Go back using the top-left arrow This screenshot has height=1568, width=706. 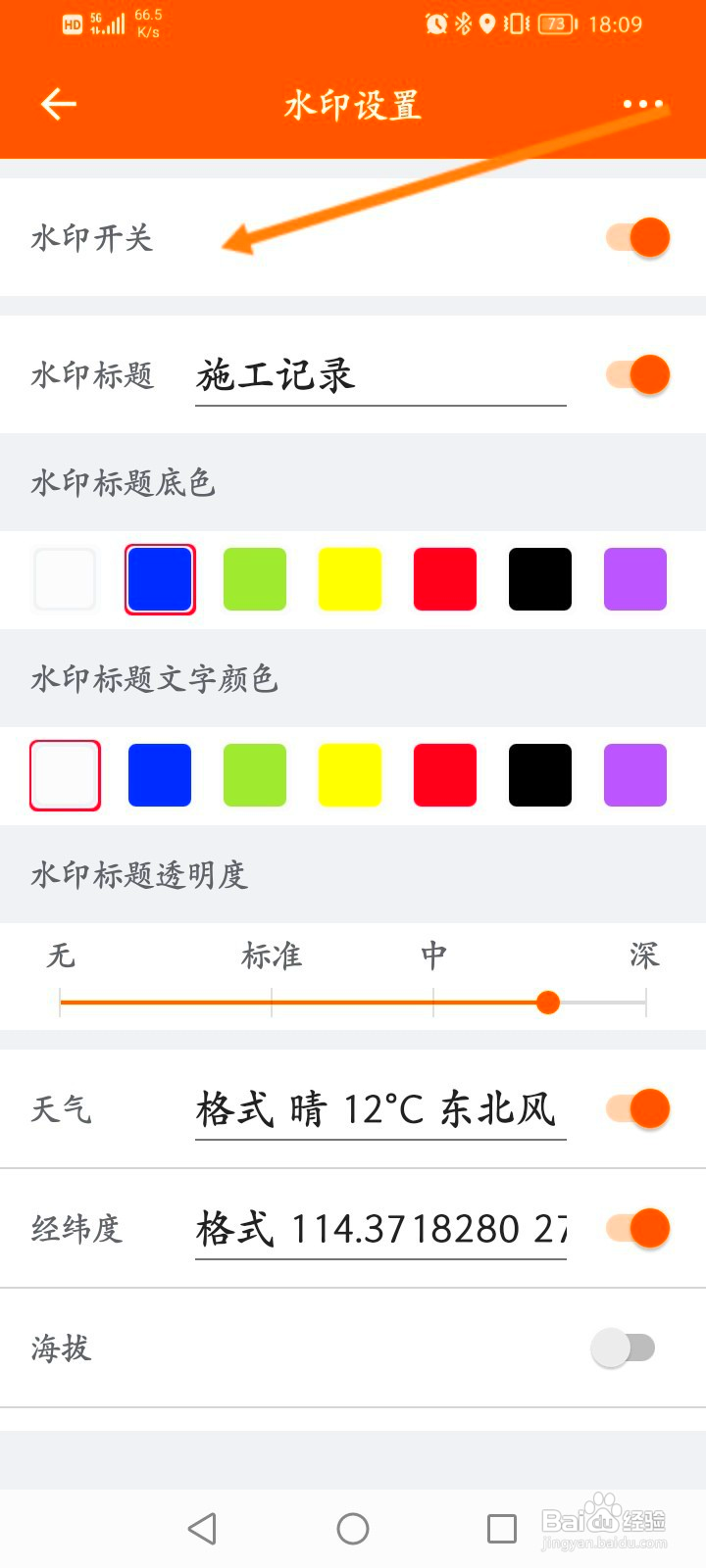click(x=58, y=104)
